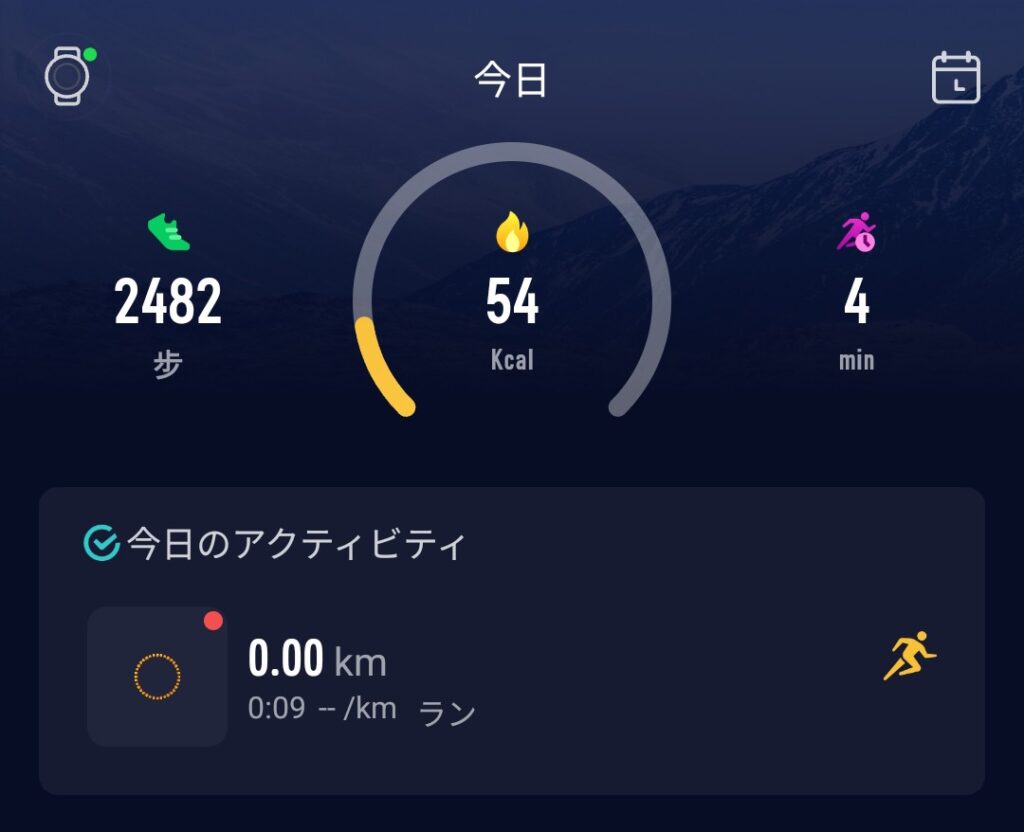Viewport: 1024px width, 832px height.
Task: View the 54 Kcal calorie ring details
Action: click(x=511, y=300)
